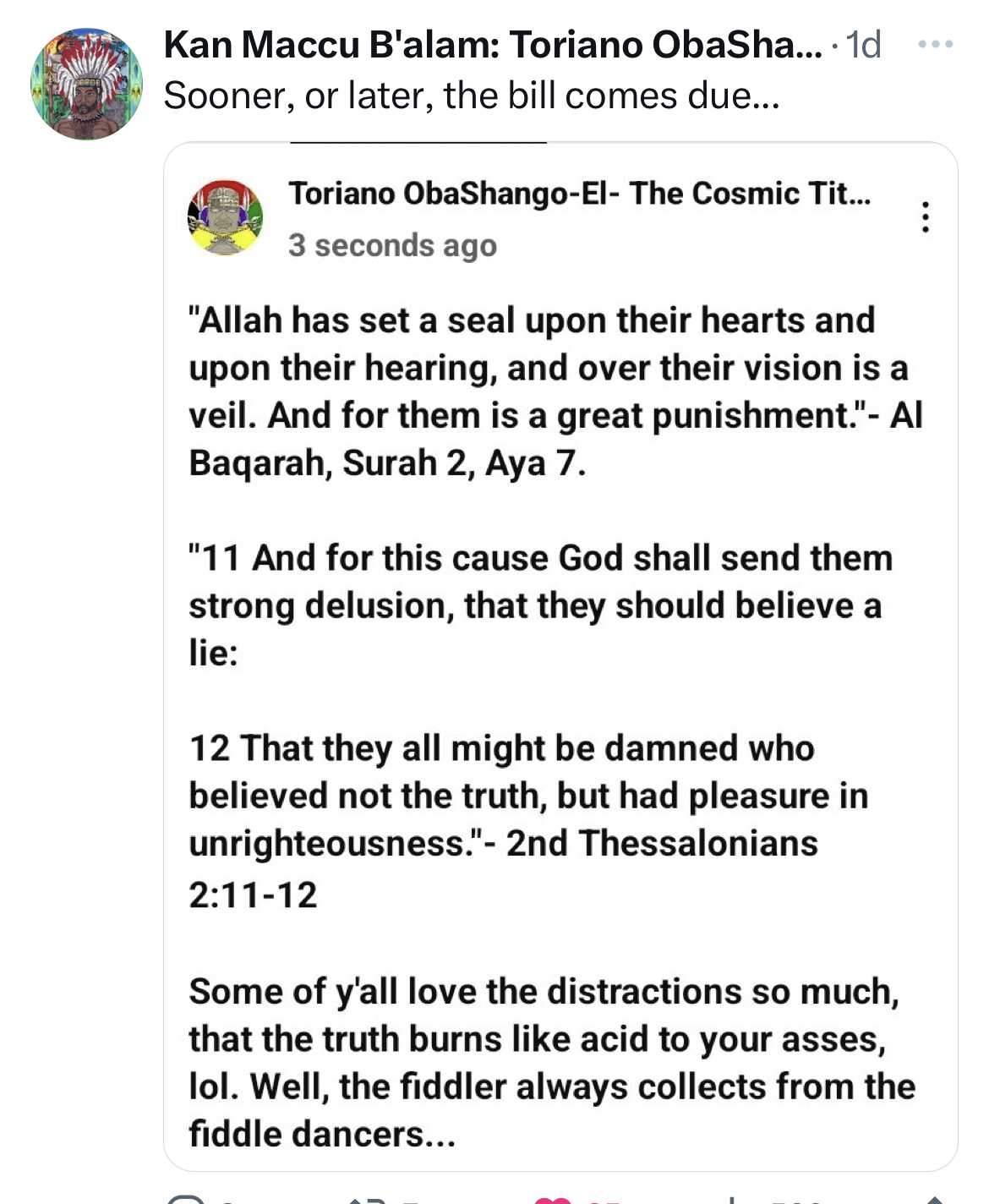Reply to the post via the comment icon
The height and width of the screenshot is (1204, 989).
186,1200
